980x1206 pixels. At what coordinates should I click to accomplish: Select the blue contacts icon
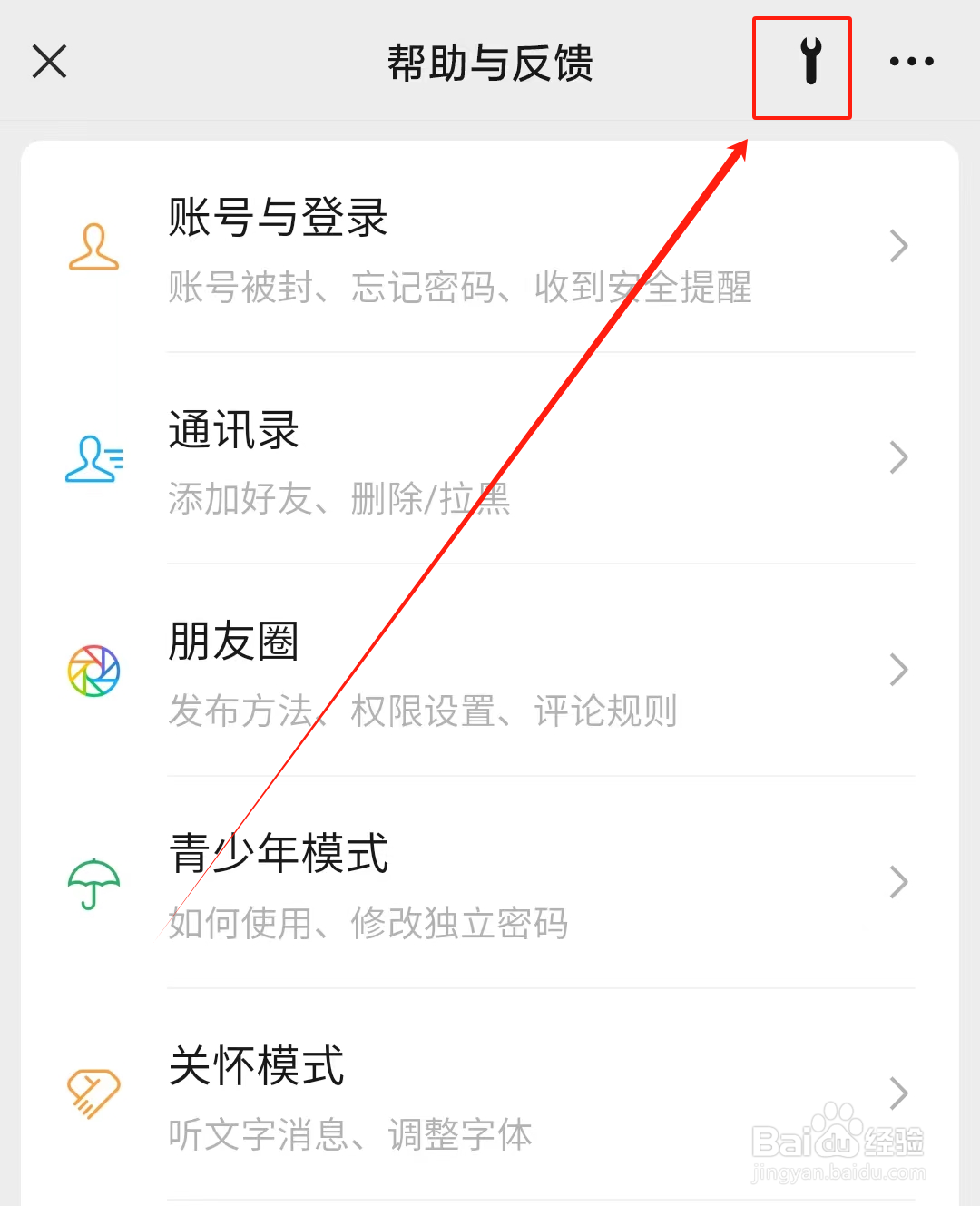point(93,458)
